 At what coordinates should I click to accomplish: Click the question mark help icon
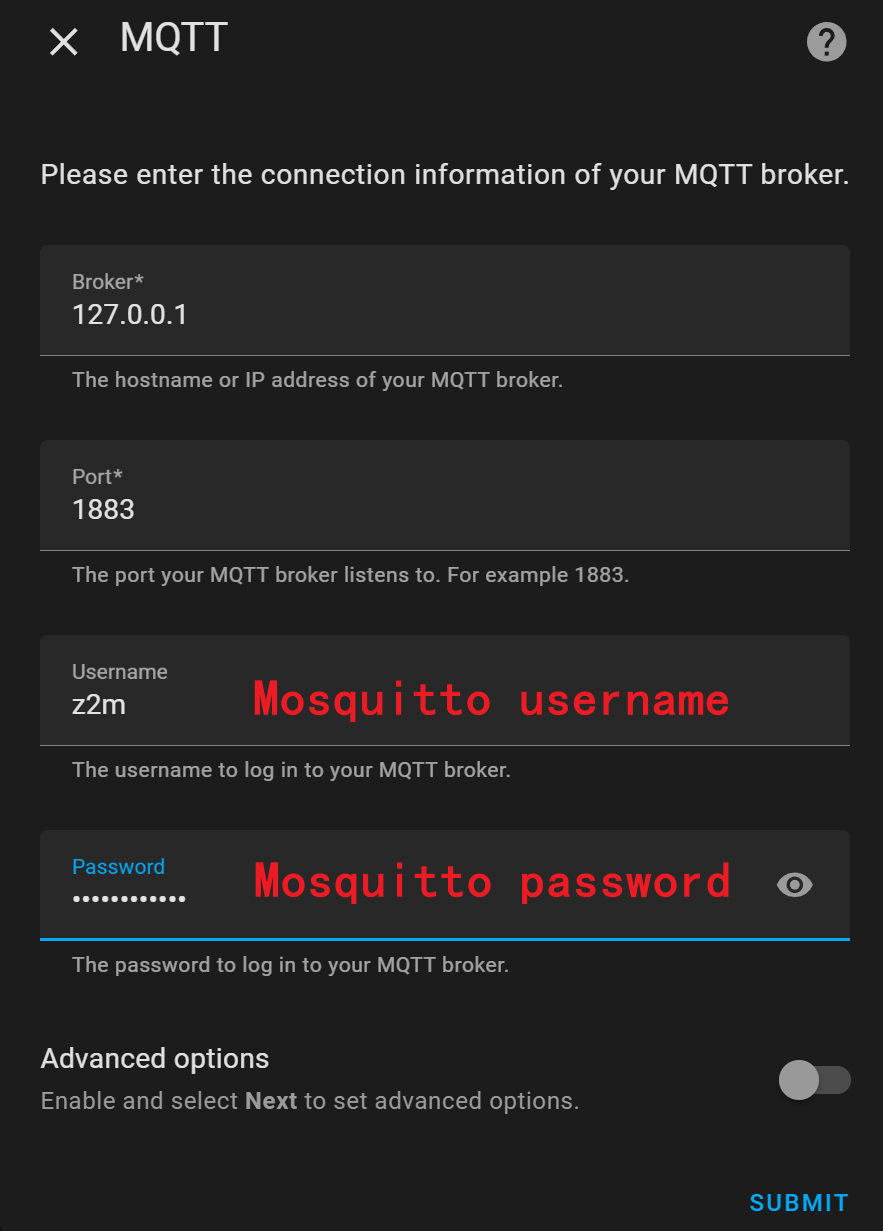(826, 41)
